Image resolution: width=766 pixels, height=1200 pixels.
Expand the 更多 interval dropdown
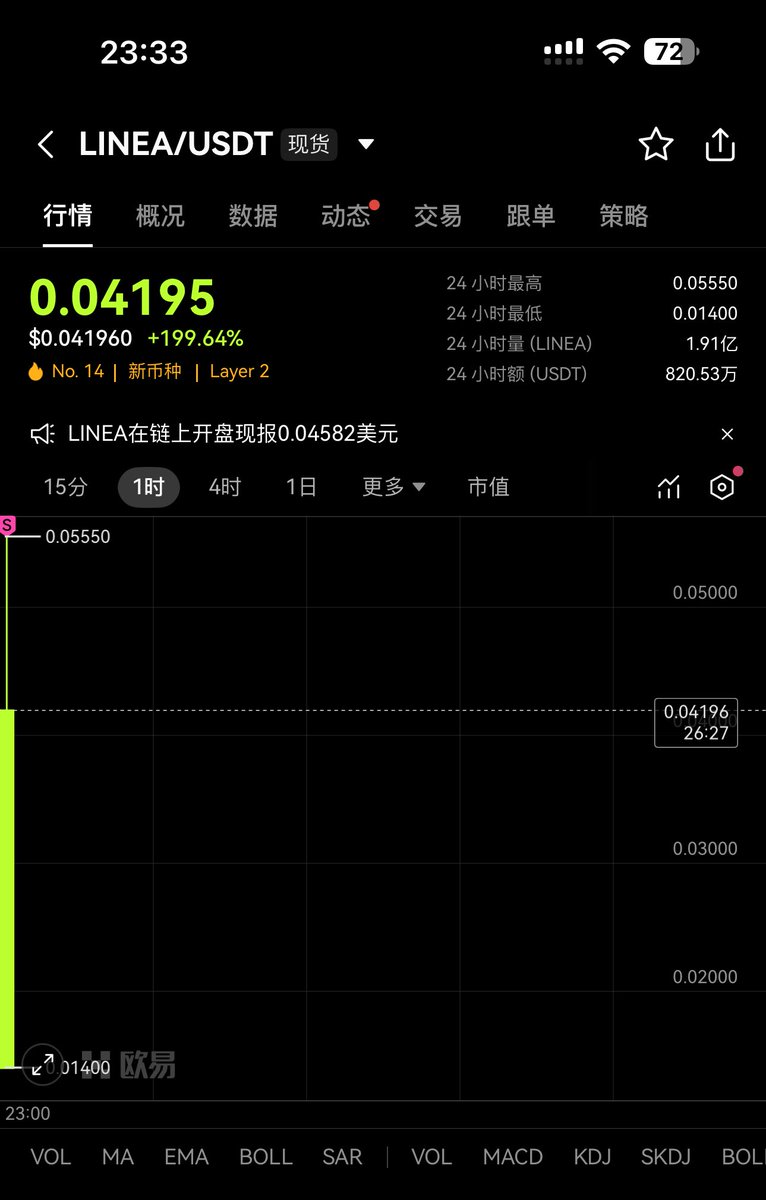[393, 487]
